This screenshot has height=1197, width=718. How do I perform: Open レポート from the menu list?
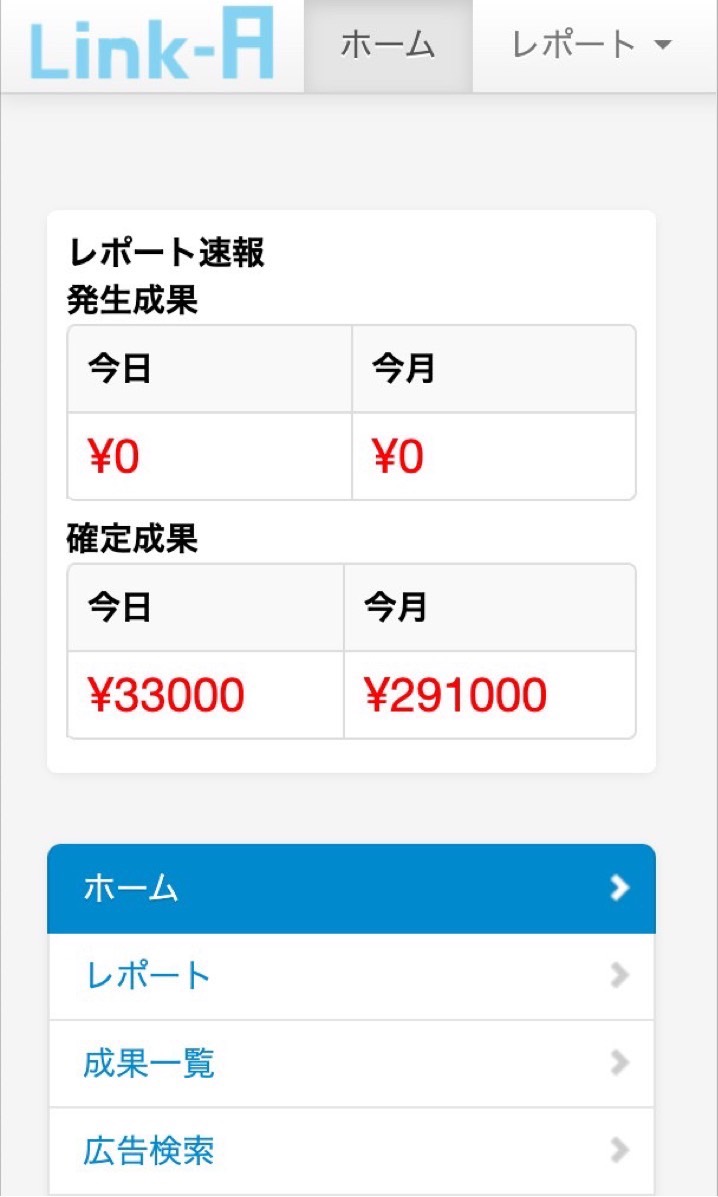coord(352,976)
